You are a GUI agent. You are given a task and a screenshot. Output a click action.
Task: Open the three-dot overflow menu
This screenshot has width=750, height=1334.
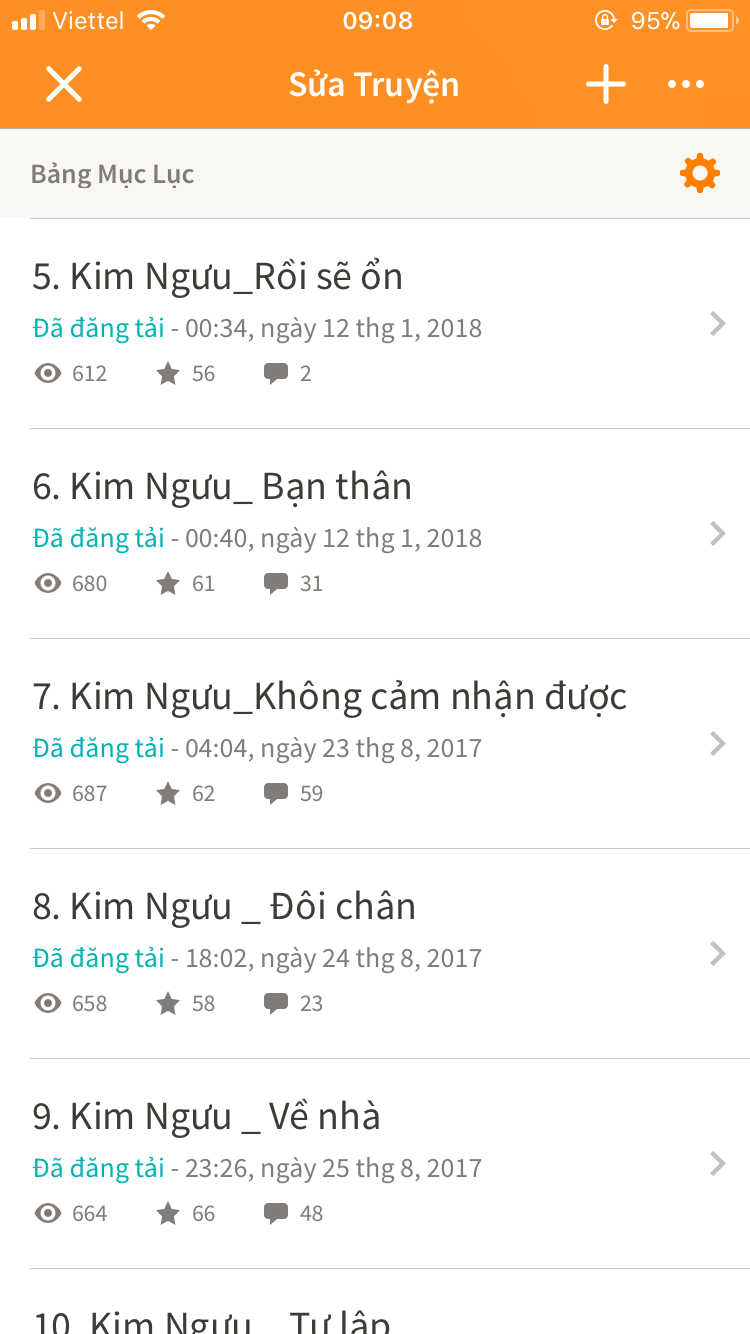pos(686,84)
